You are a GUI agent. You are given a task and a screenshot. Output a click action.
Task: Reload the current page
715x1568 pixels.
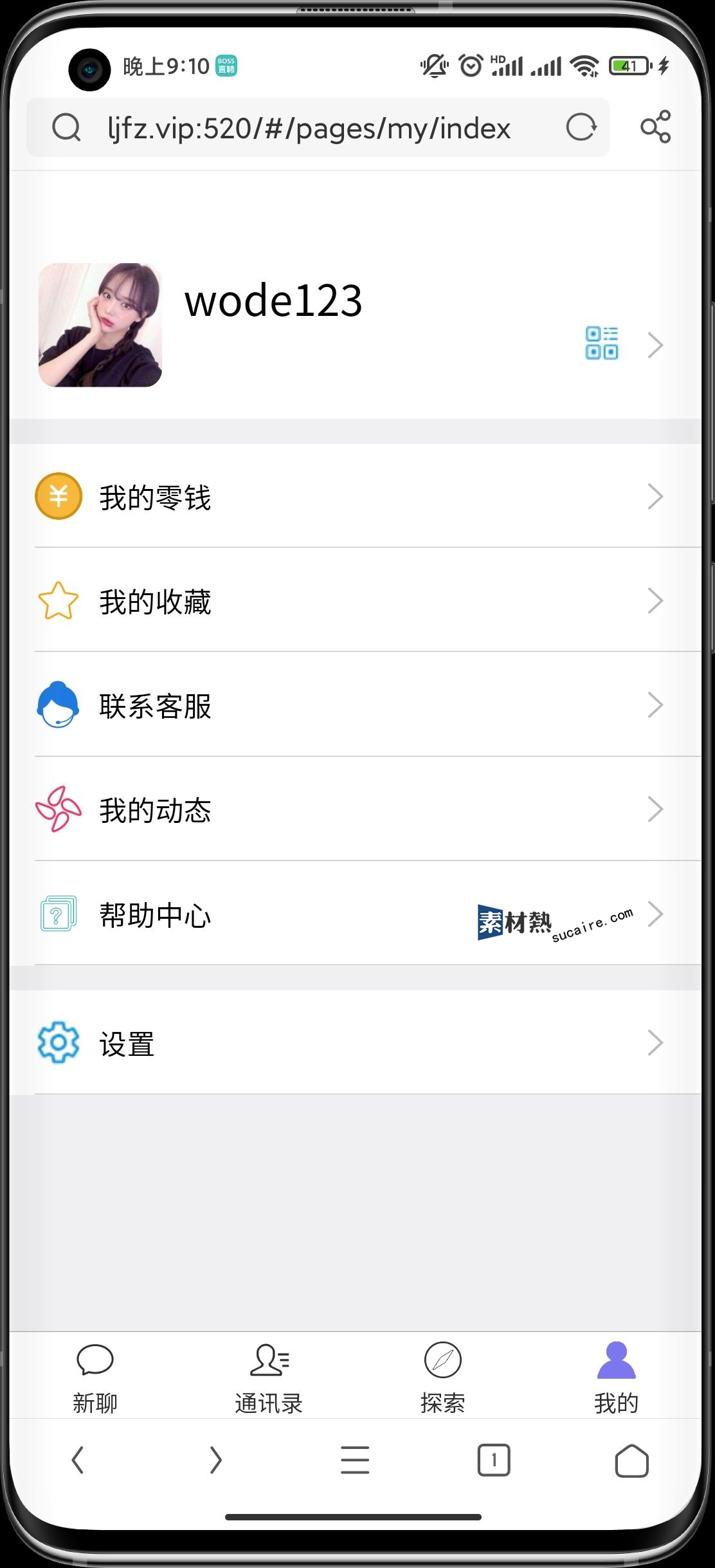pyautogui.click(x=581, y=127)
